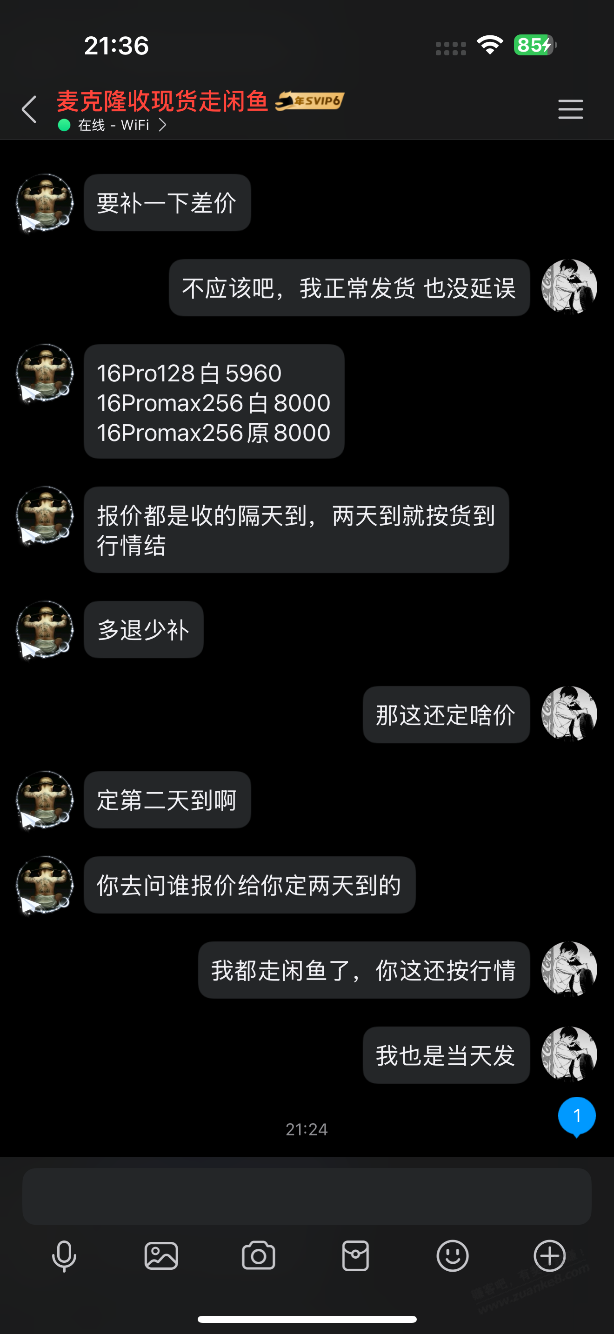Jump to the 1 unread message
Viewport: 614px width, 1334px height.
coord(576,1117)
